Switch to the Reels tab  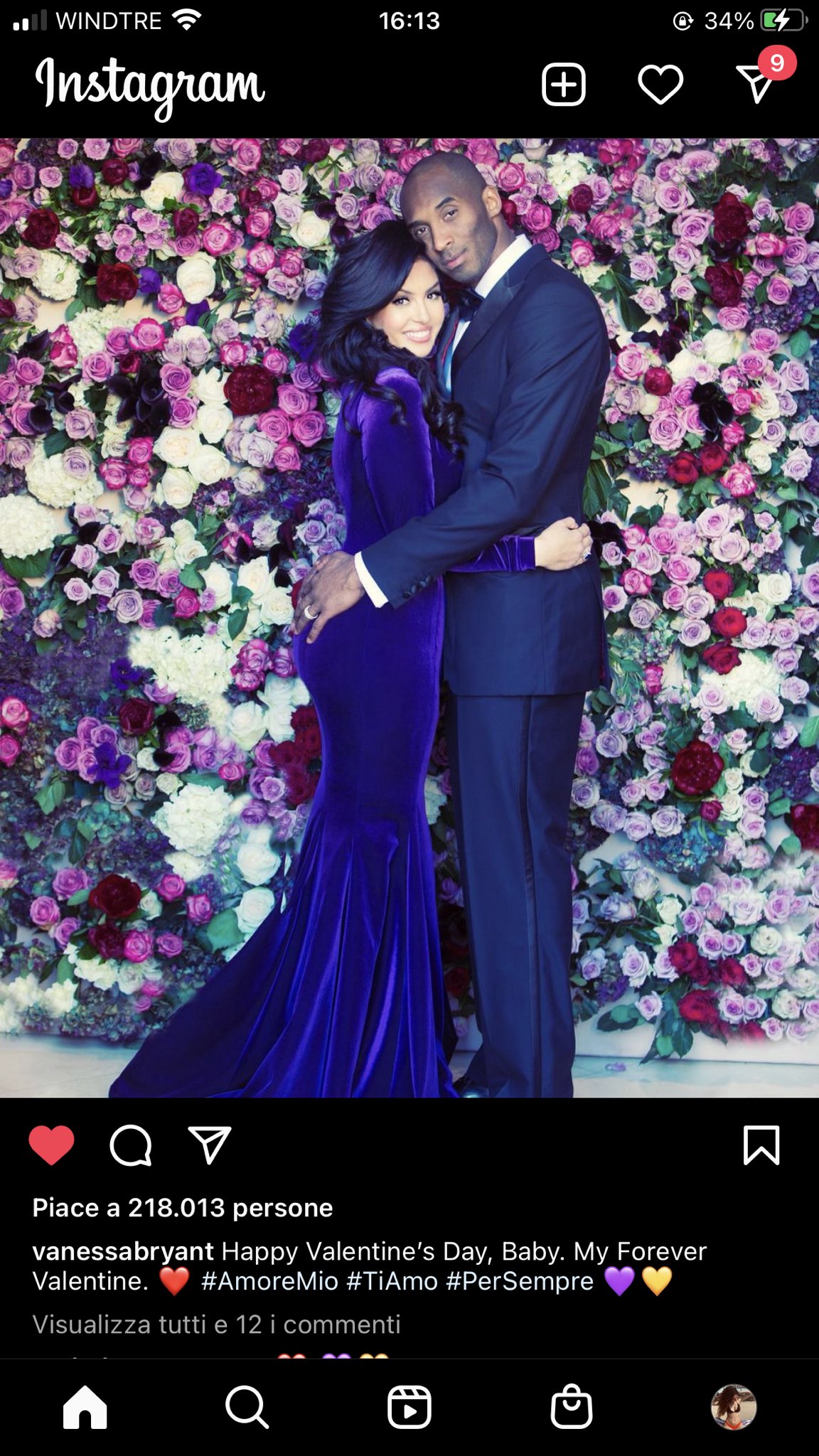click(x=409, y=1407)
